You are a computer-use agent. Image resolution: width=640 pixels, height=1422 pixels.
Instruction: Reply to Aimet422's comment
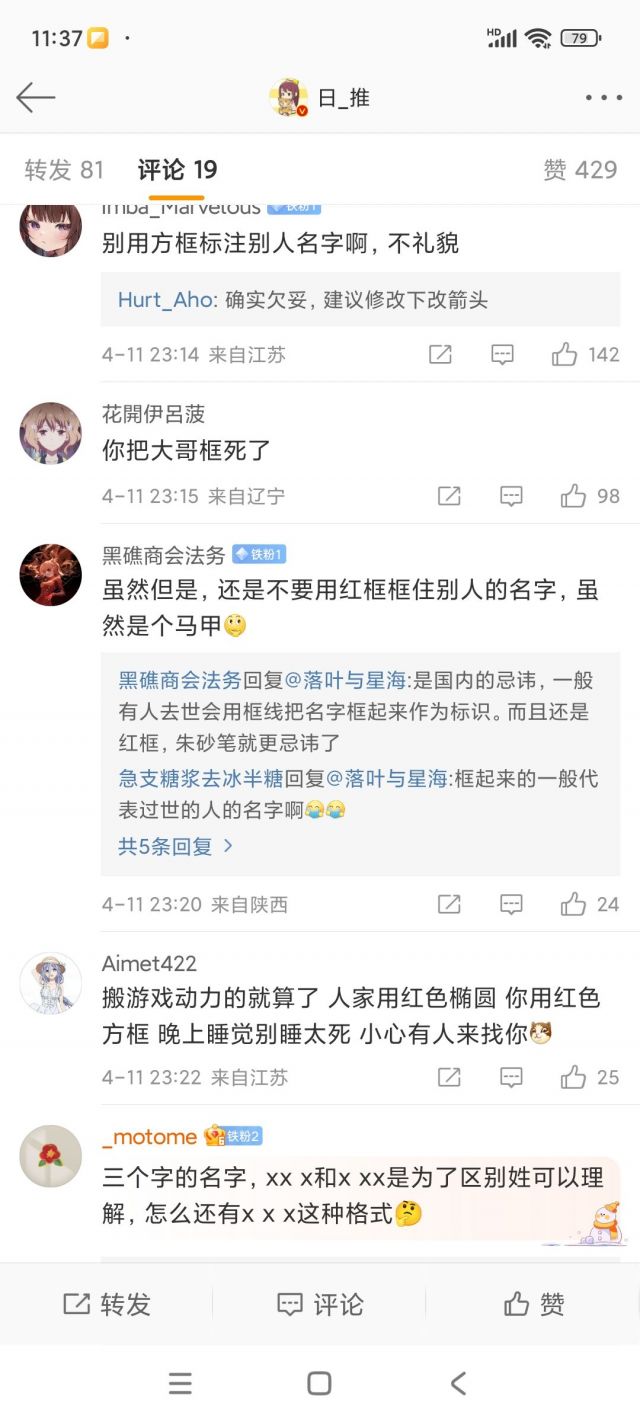click(x=511, y=1077)
